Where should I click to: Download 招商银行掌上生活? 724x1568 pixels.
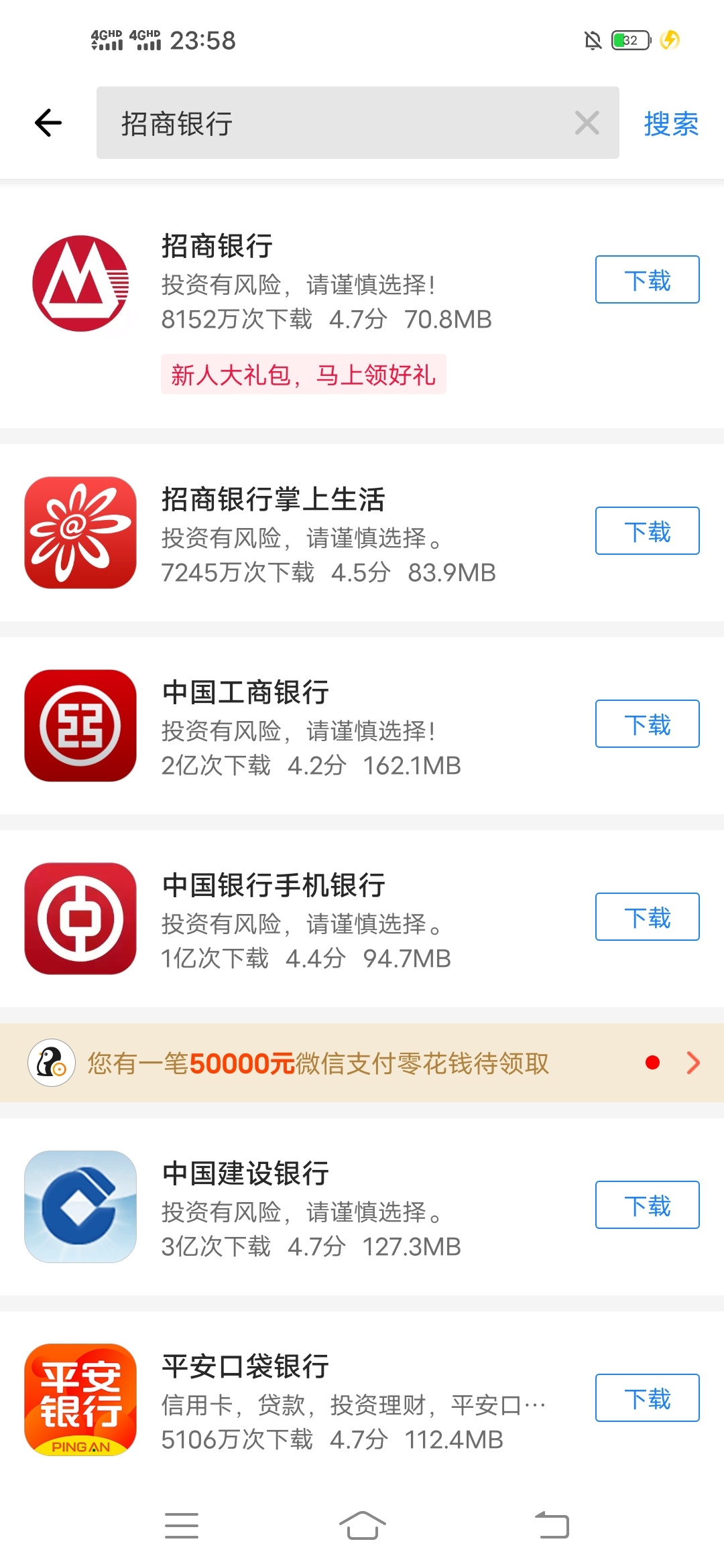(x=647, y=531)
